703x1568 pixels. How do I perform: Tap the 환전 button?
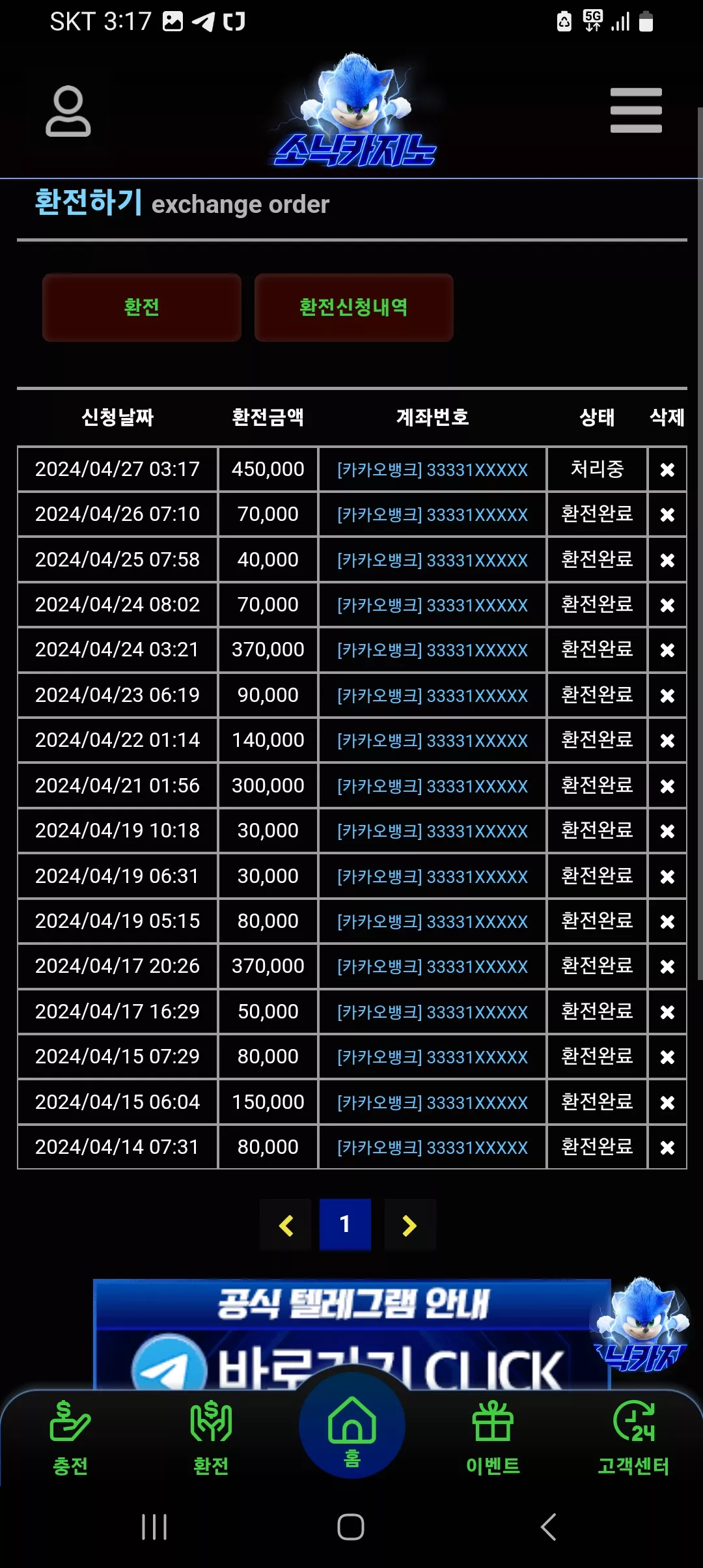click(x=142, y=307)
